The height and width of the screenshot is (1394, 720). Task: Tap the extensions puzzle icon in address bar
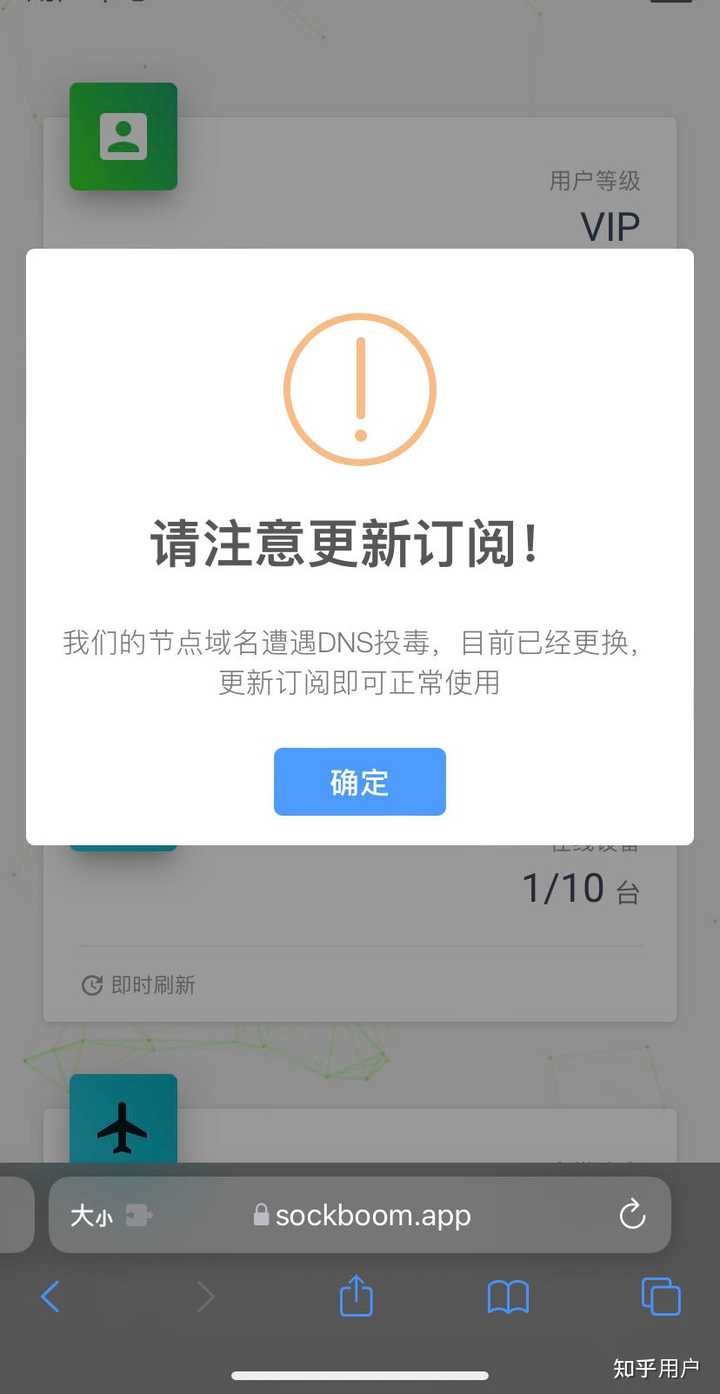[x=138, y=1215]
